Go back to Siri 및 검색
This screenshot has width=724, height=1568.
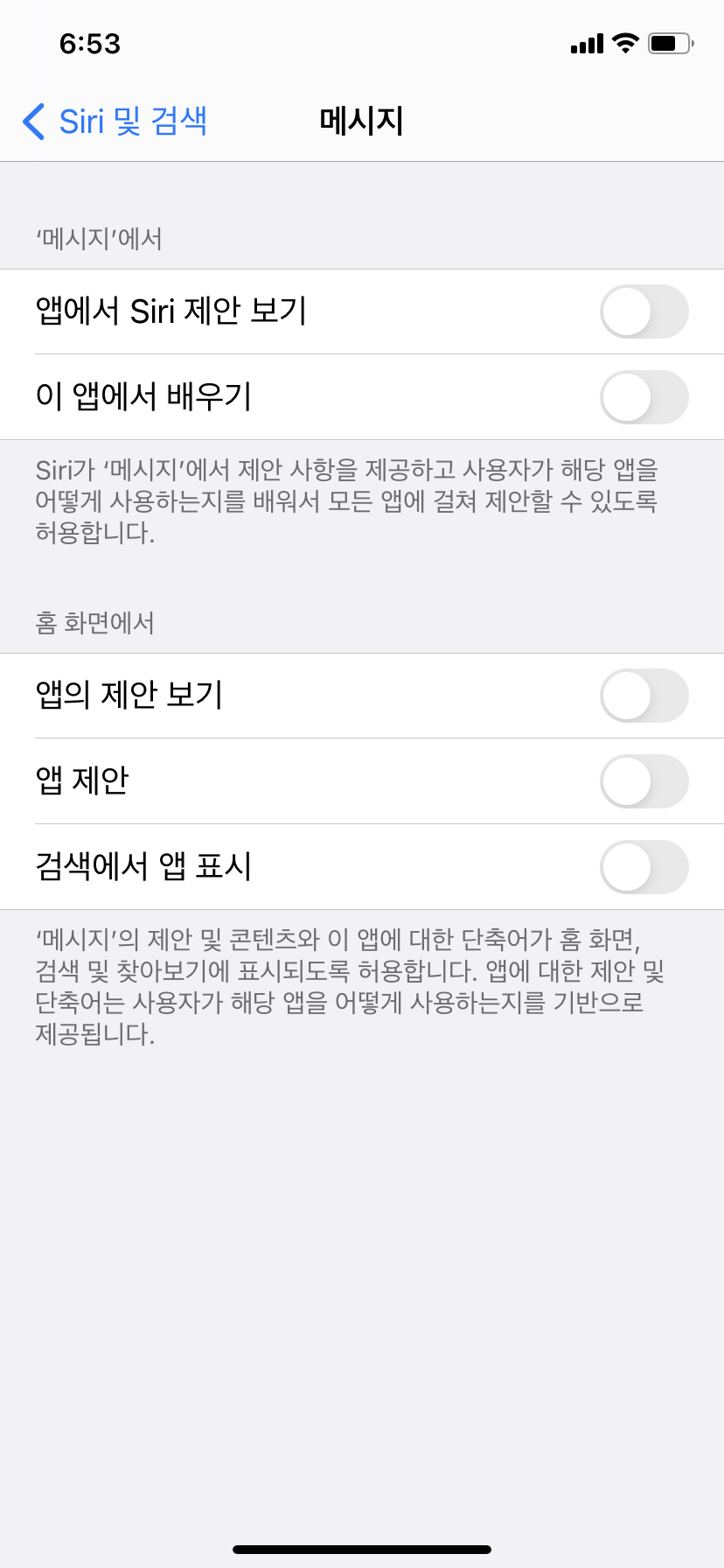[x=115, y=121]
